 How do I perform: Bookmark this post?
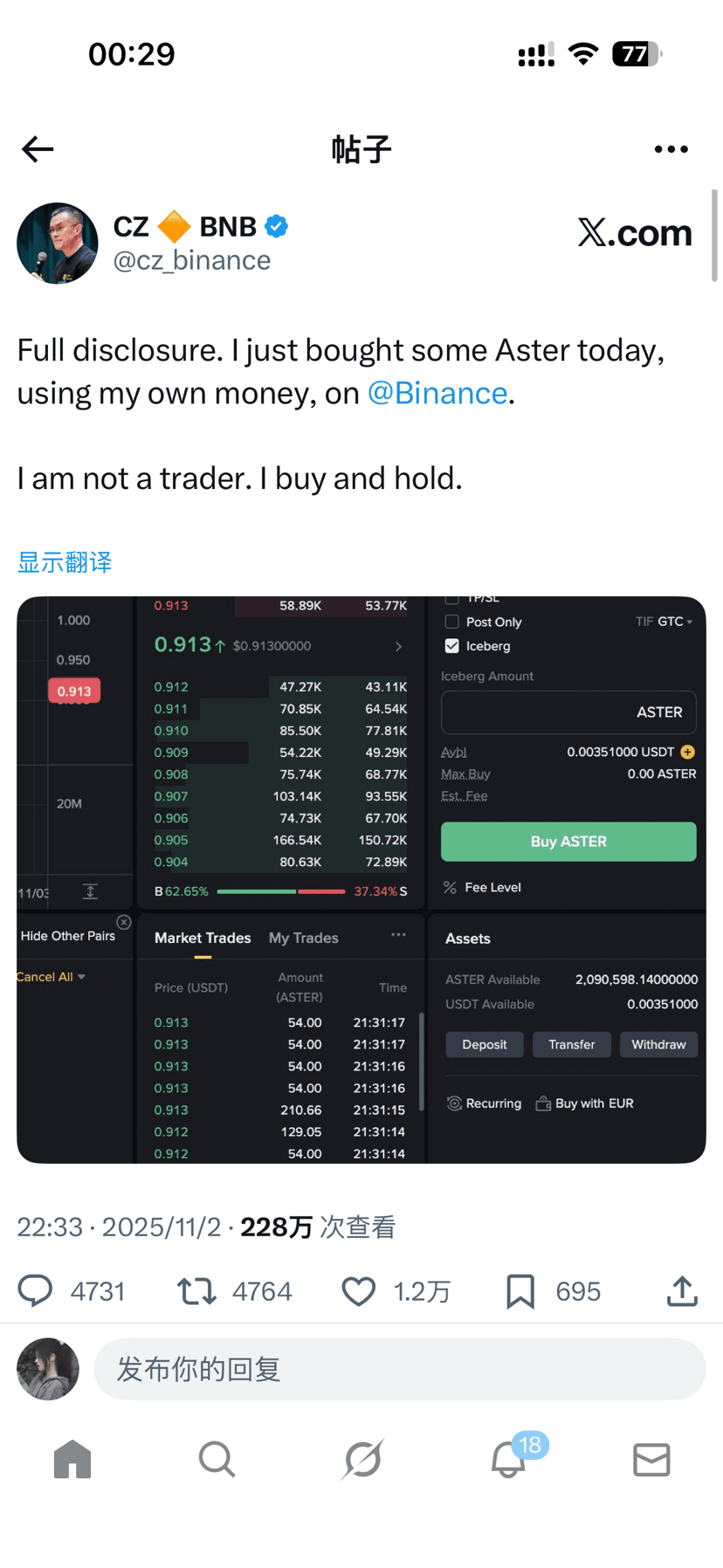pos(520,1290)
